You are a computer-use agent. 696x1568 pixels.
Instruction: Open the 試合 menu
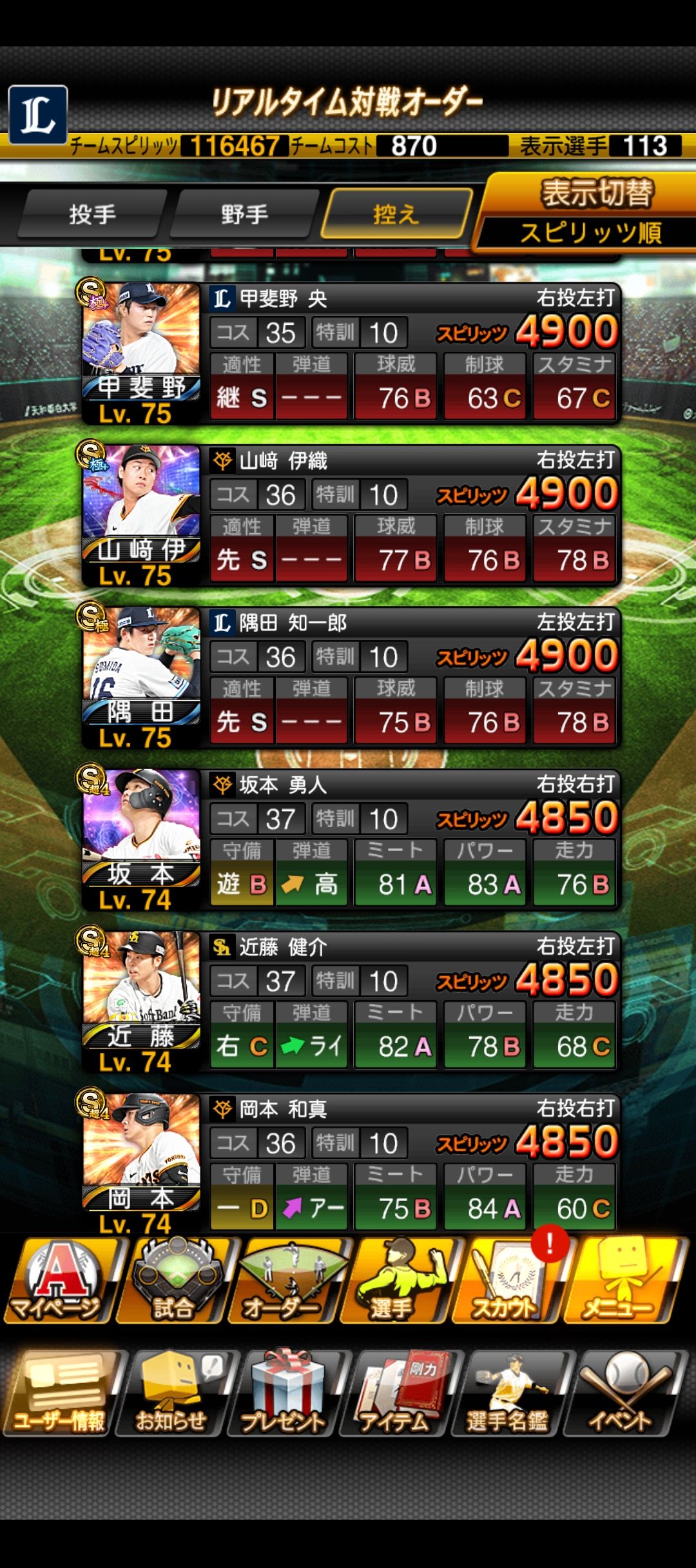[171, 1280]
